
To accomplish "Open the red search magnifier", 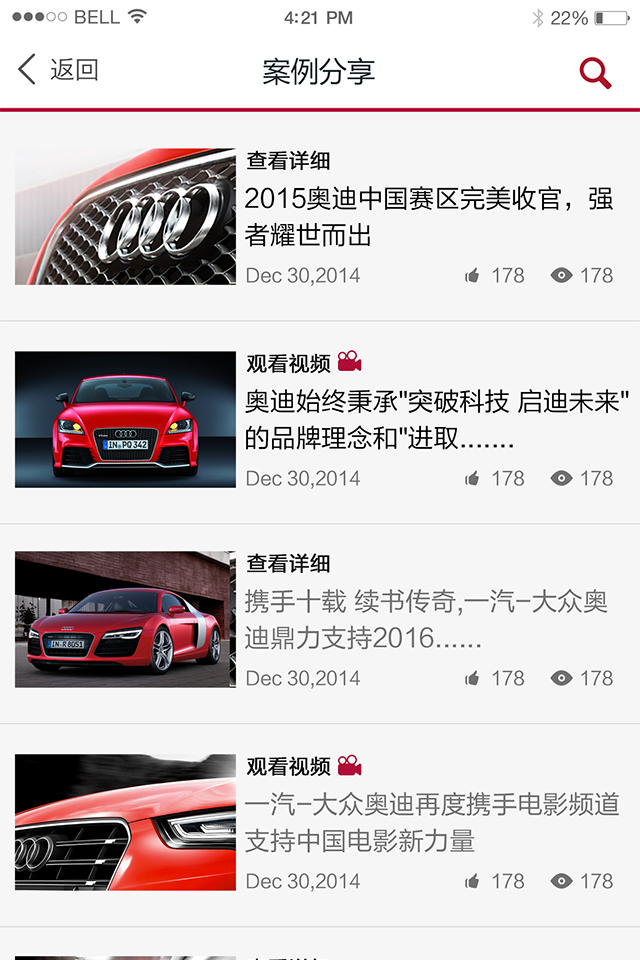I will click(x=595, y=73).
